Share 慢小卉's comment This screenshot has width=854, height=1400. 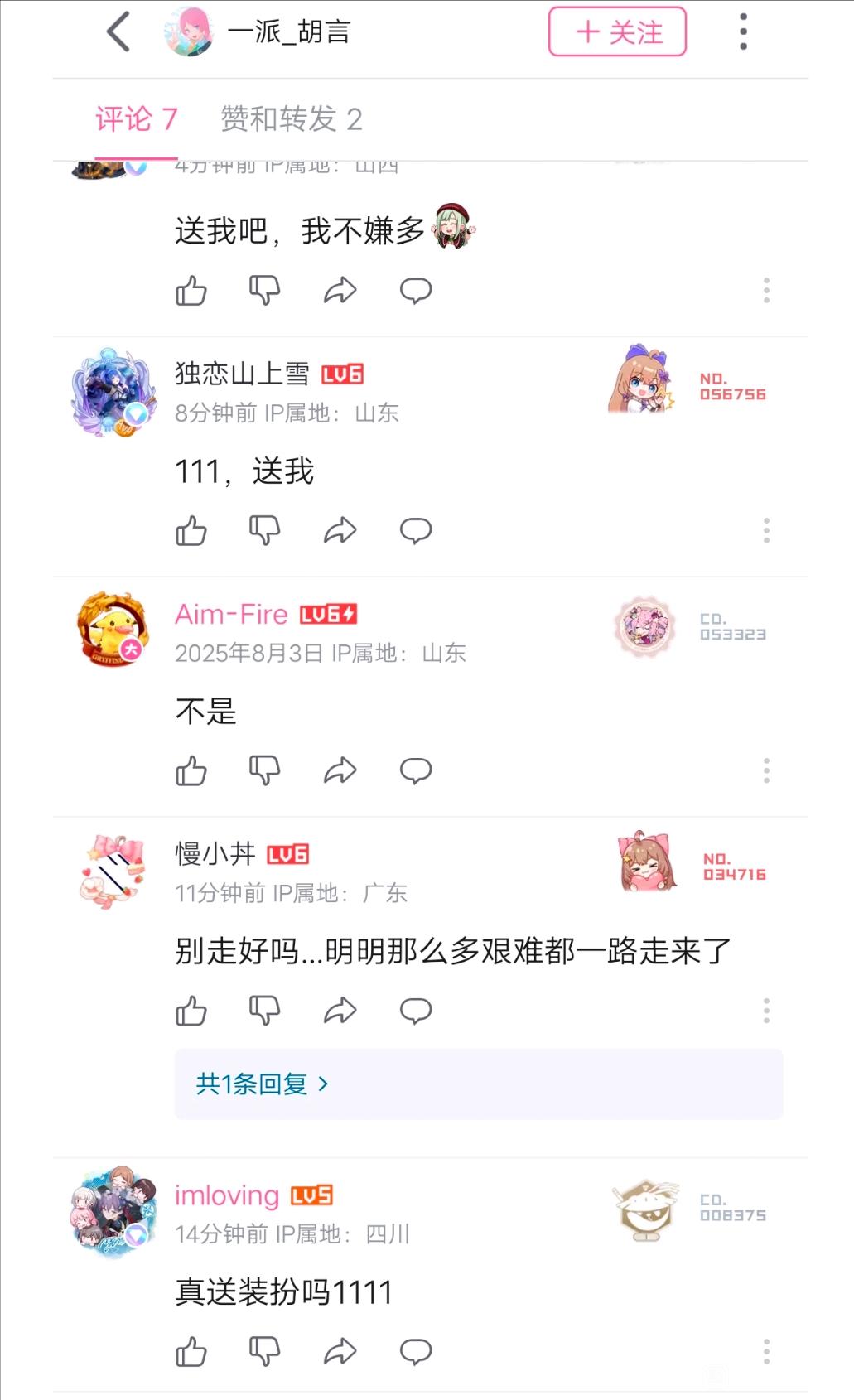click(x=340, y=1011)
